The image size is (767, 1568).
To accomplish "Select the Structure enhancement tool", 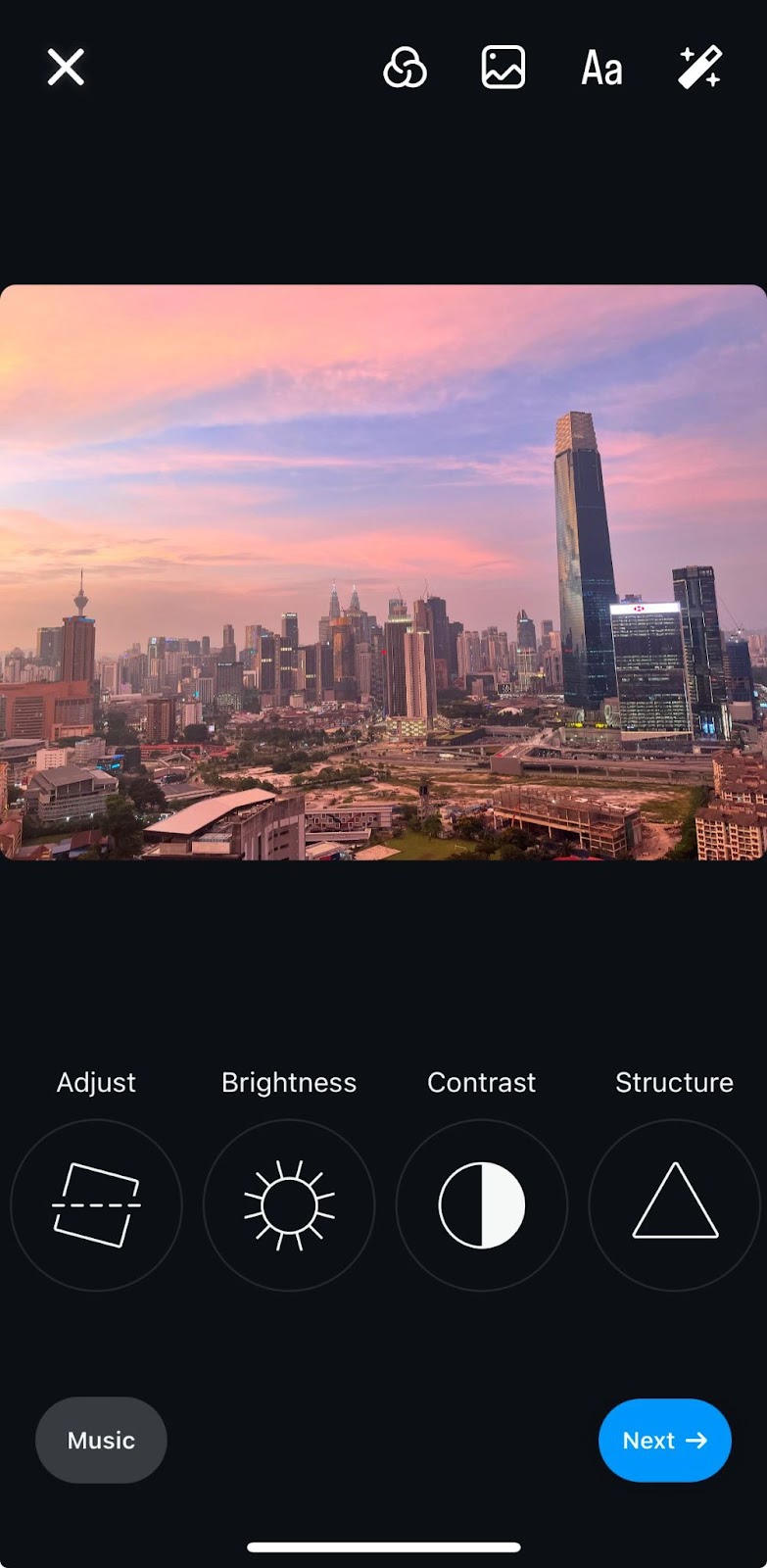I will (673, 1204).
